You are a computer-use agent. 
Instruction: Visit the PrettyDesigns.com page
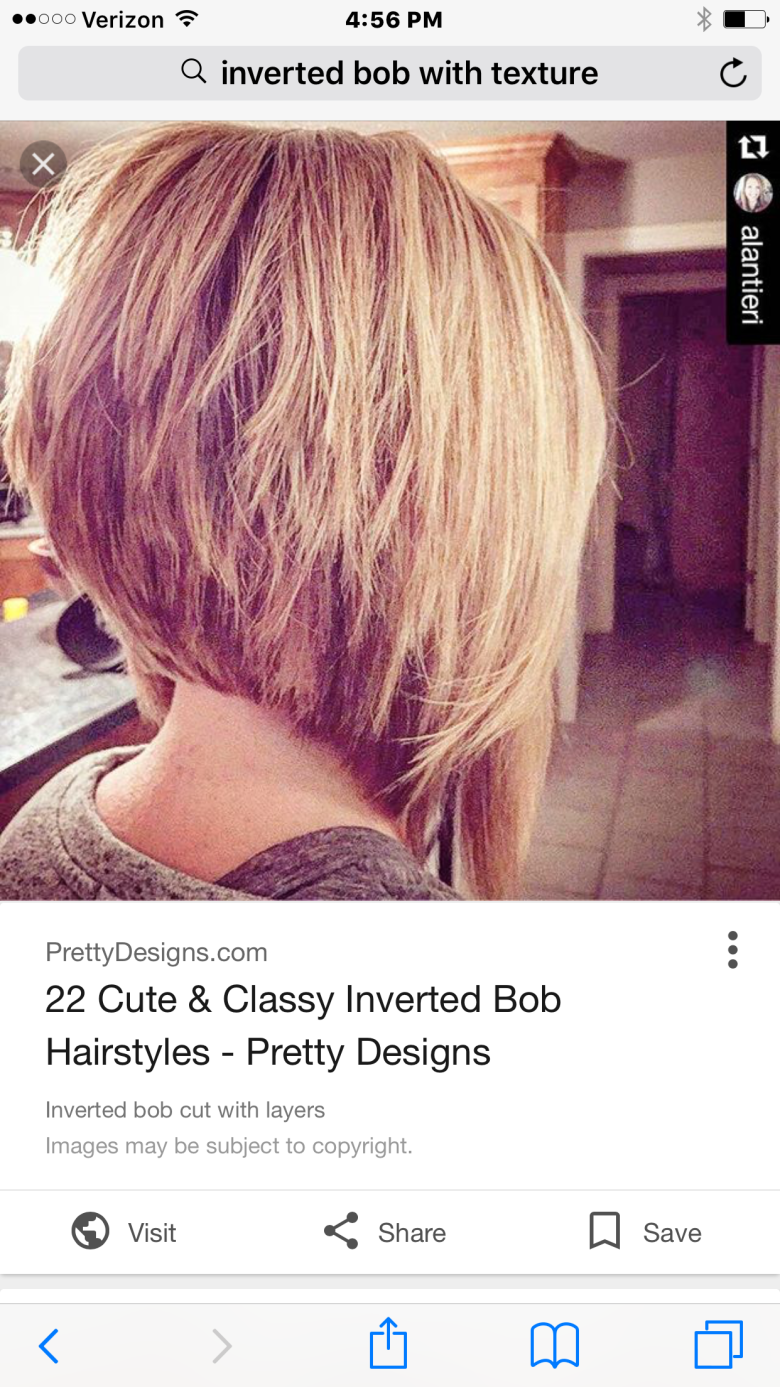[x=124, y=1232]
